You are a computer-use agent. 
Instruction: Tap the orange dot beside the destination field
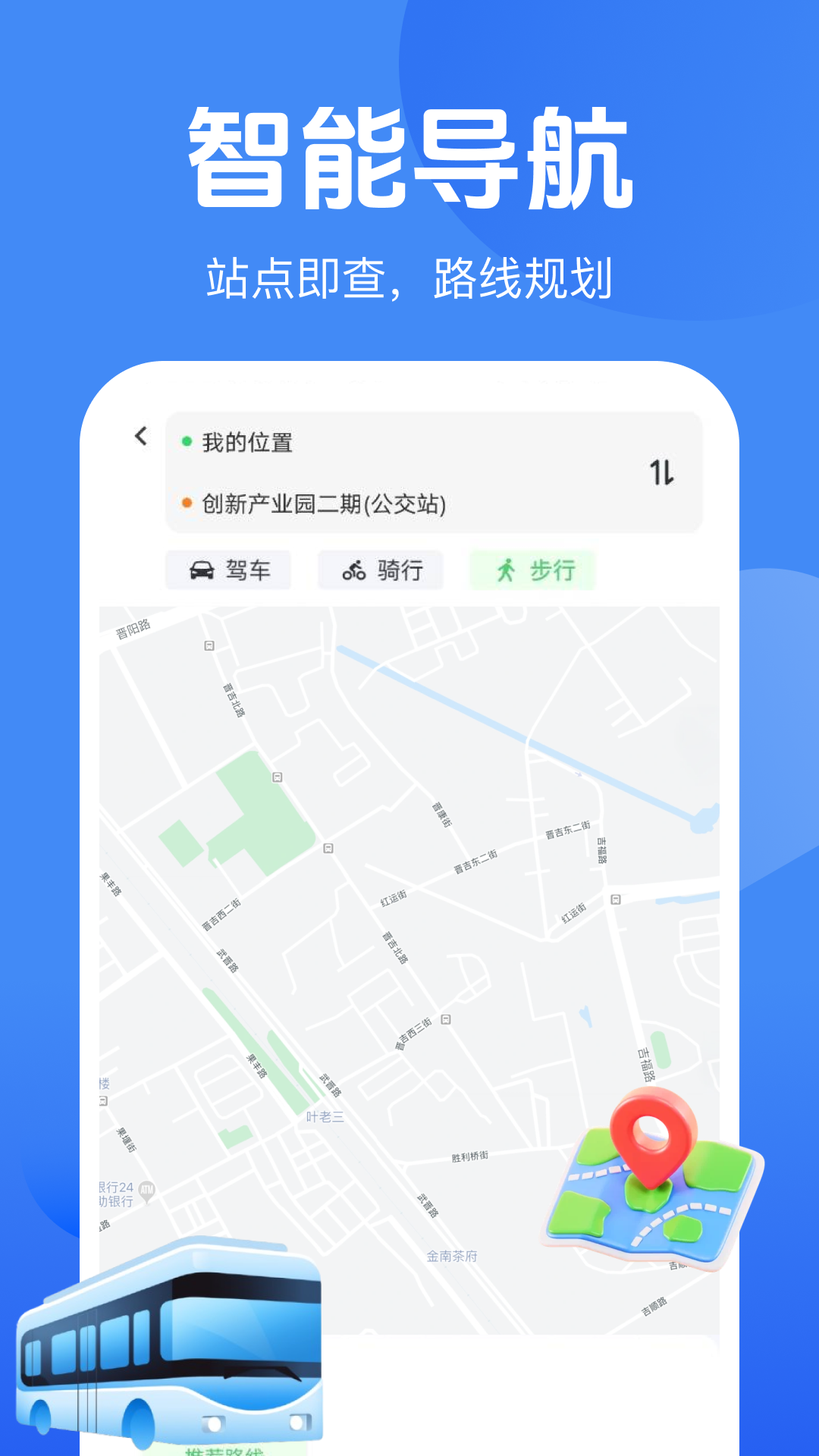pos(184,504)
